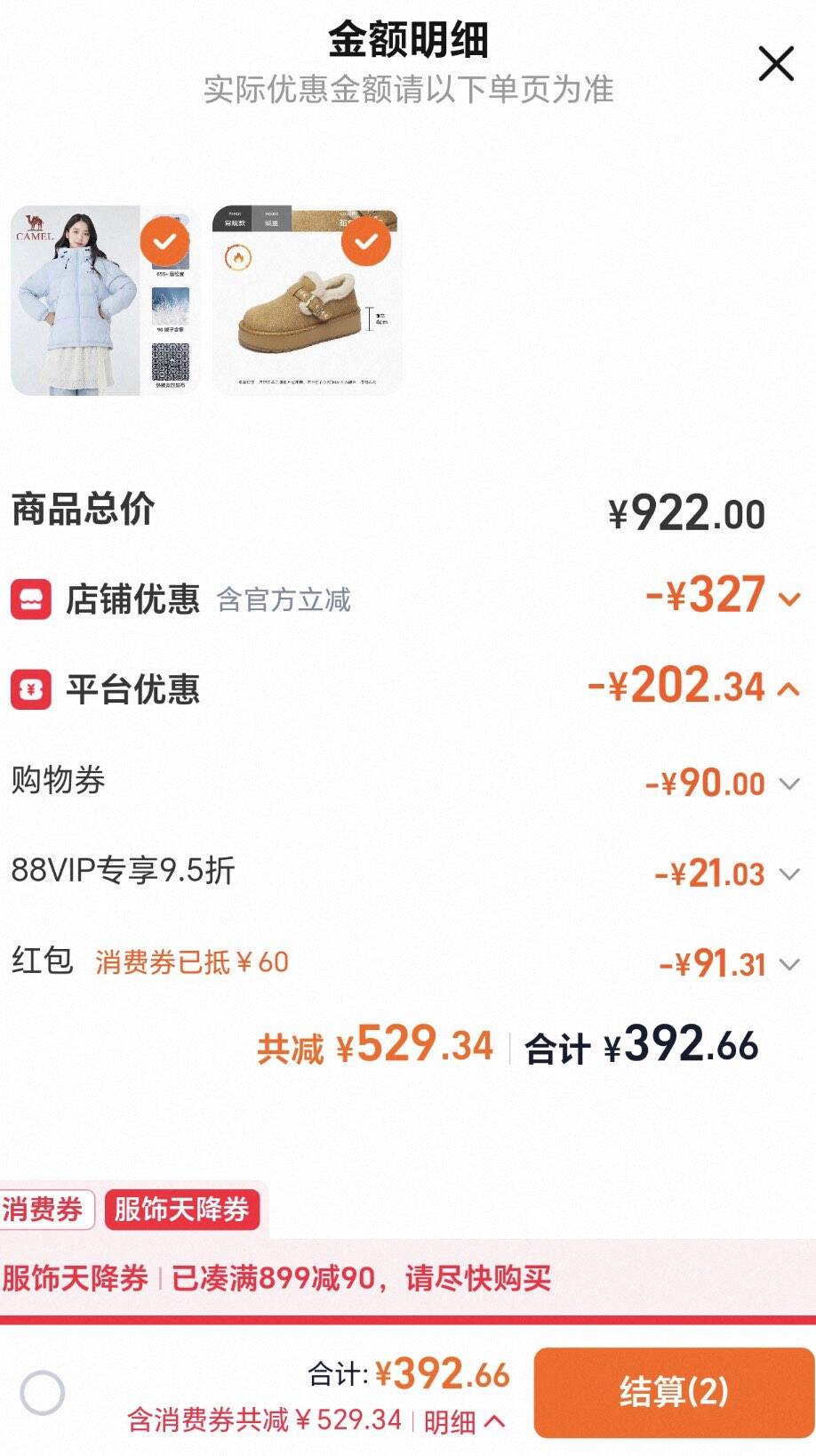This screenshot has height=1456, width=816.
Task: Collapse the 明细 breakdown link
Action: click(464, 1421)
